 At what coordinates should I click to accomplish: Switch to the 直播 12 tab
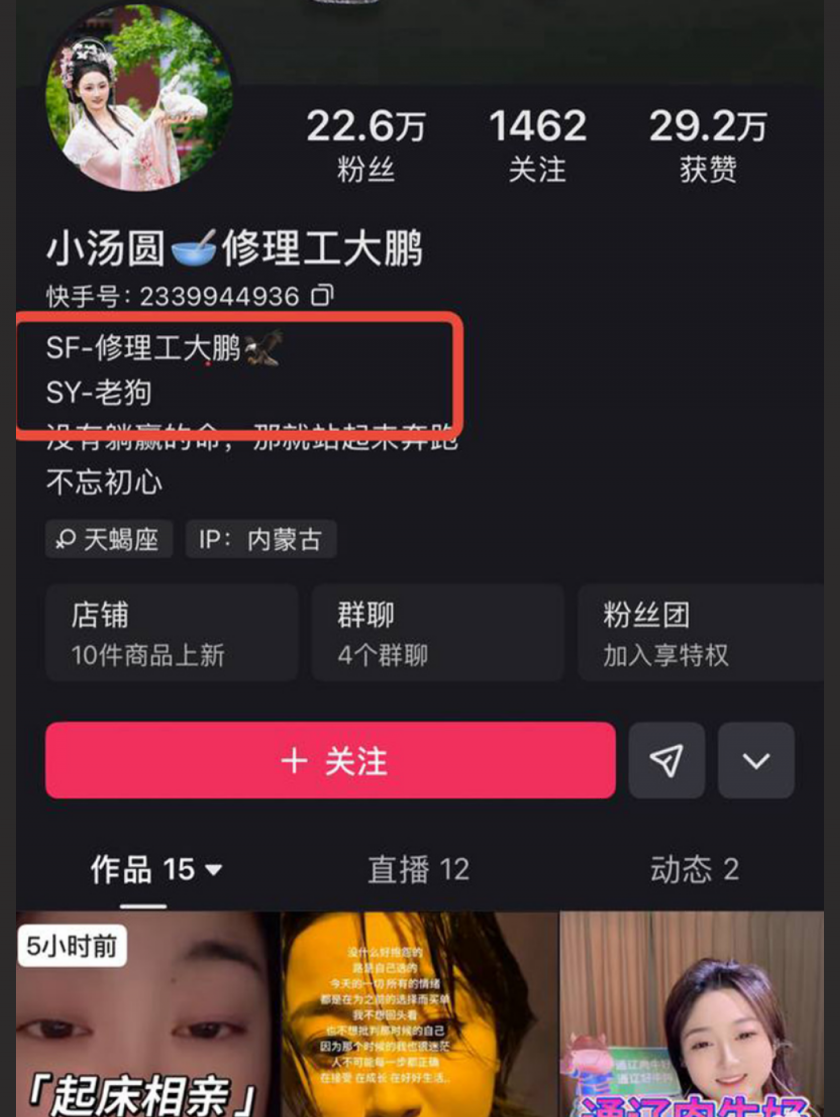click(x=418, y=869)
